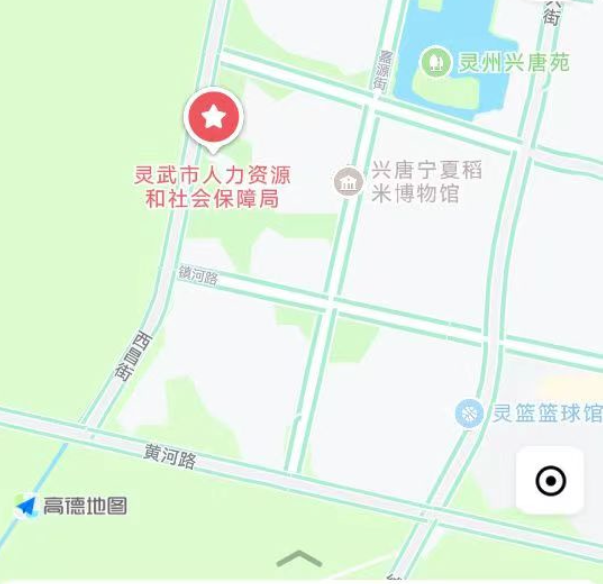The height and width of the screenshot is (584, 610).
Task: Select the 灵州兴唐苑 park marker
Action: [434, 62]
